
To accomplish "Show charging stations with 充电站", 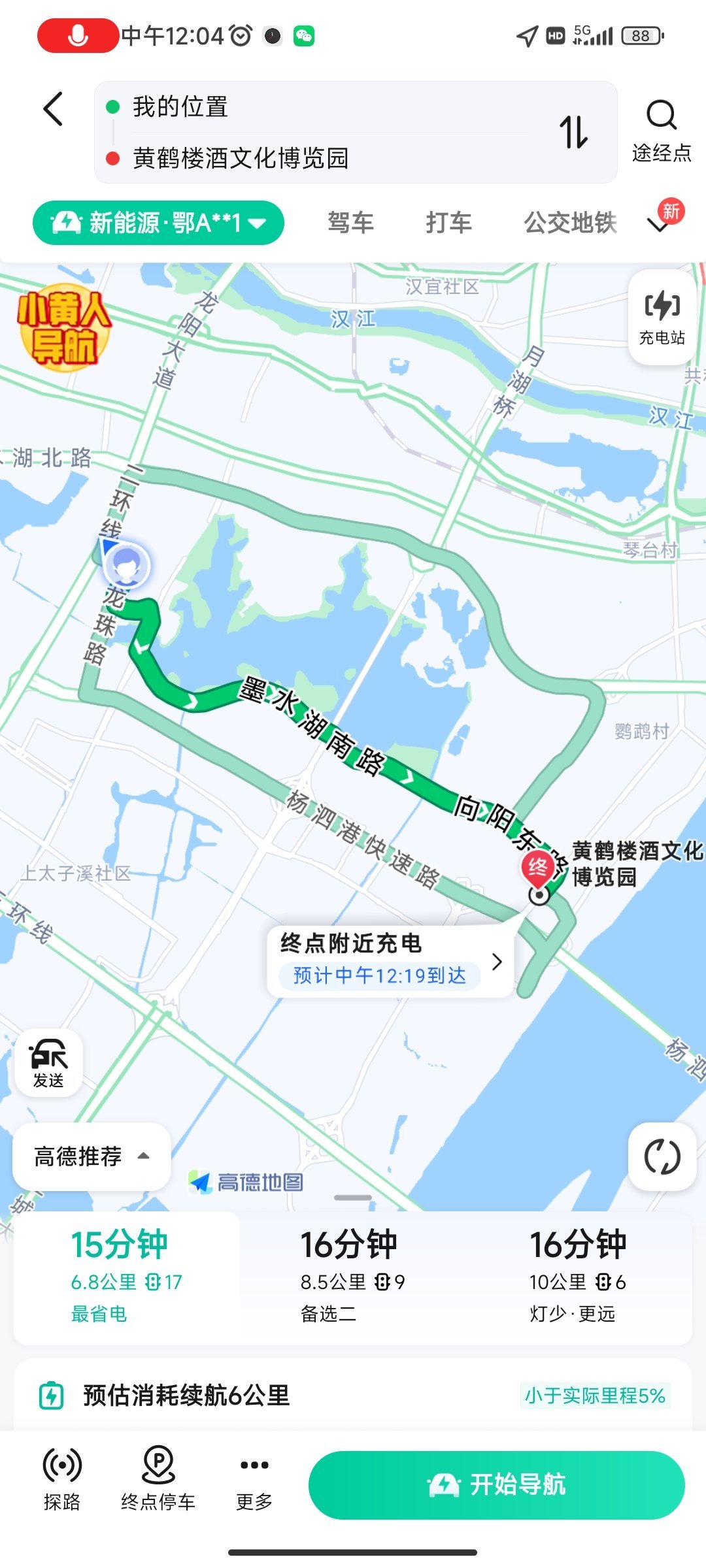I will coord(662,318).
